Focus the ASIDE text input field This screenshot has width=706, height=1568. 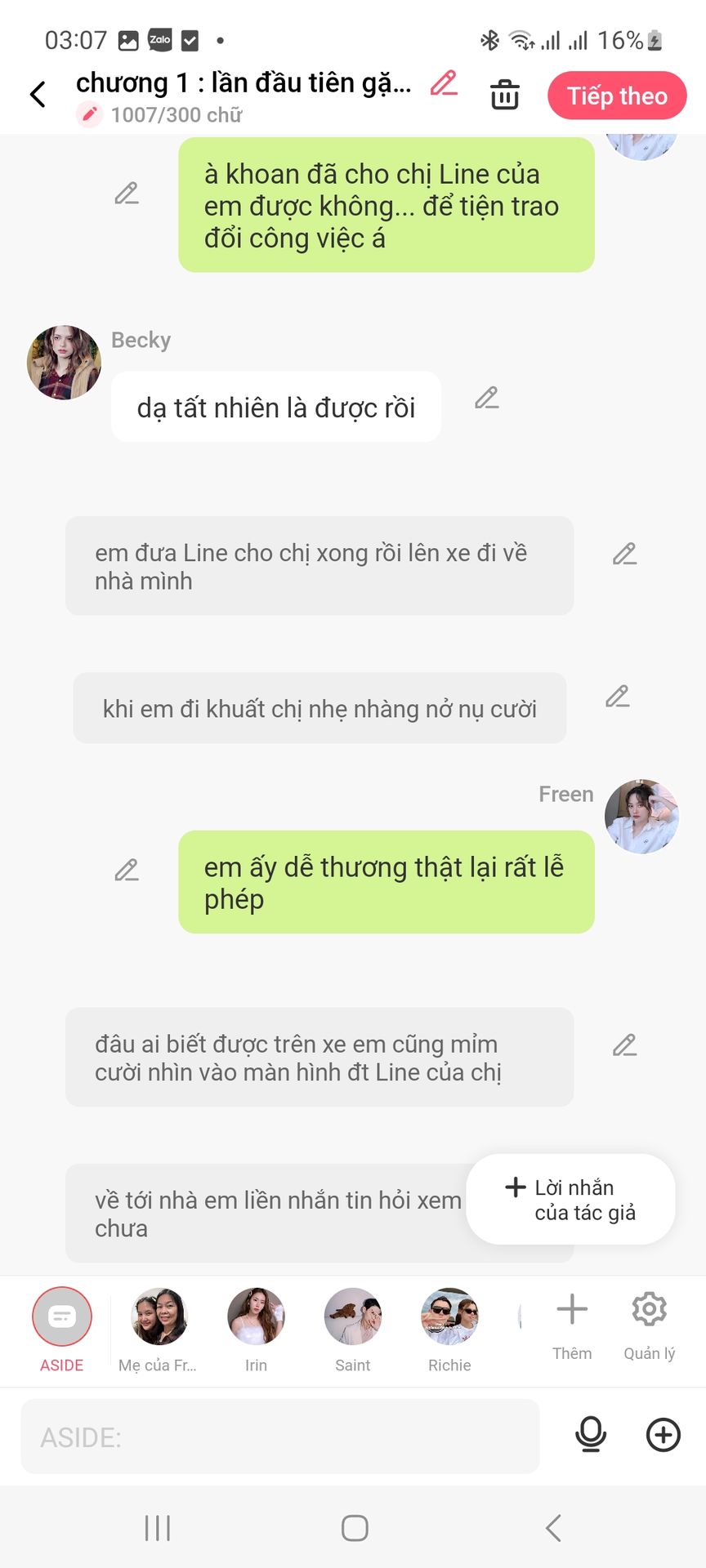(x=280, y=1437)
